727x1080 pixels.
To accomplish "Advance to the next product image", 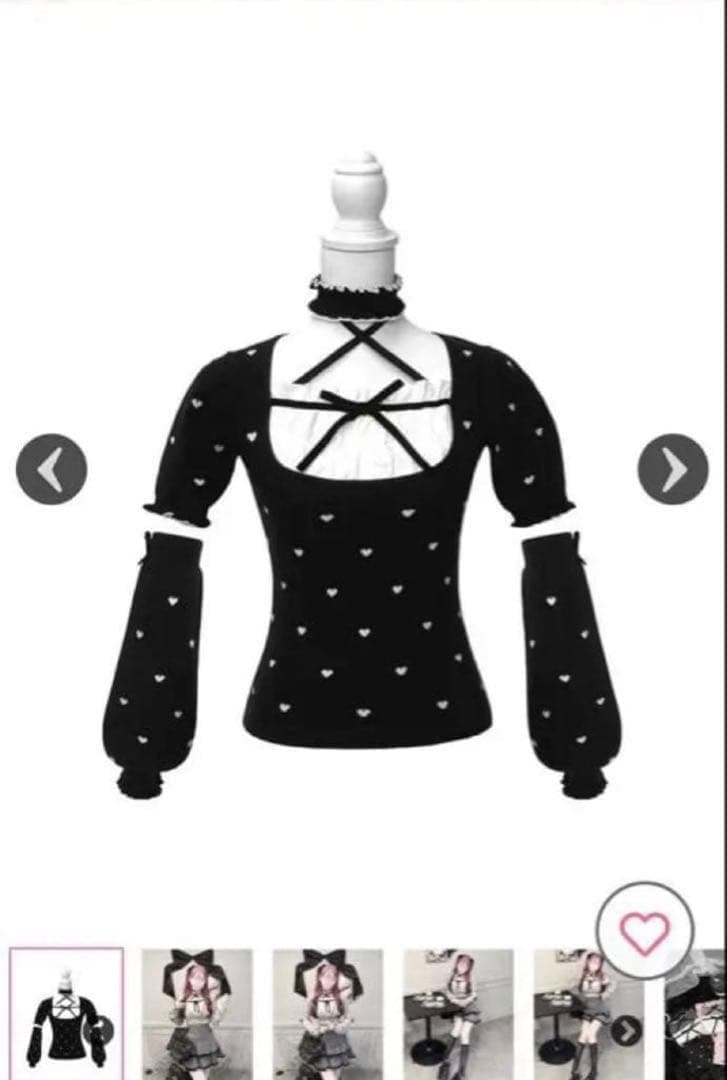I will click(673, 469).
